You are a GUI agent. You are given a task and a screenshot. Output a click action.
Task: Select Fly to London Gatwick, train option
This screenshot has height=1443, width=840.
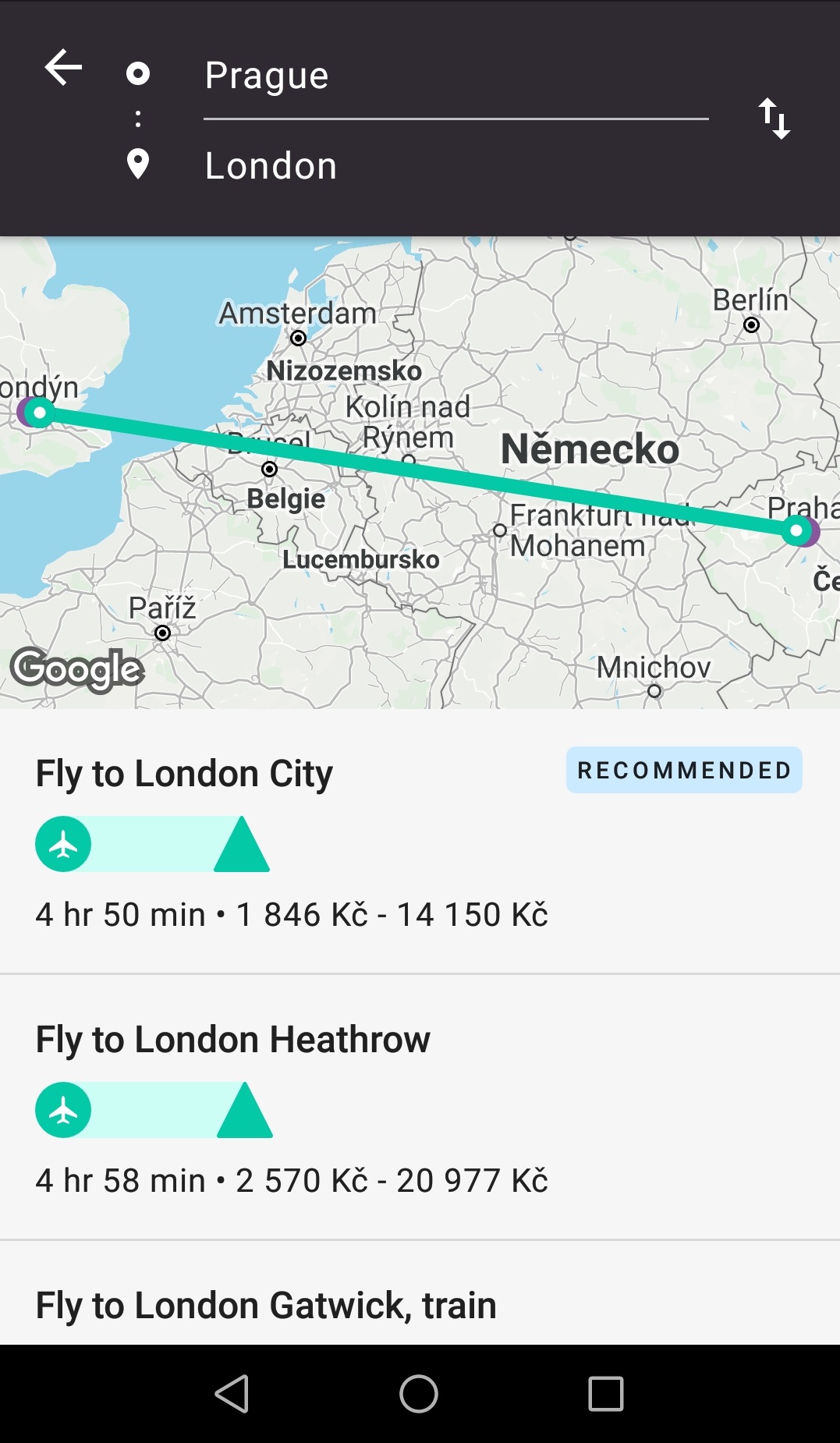pyautogui.click(x=420, y=1304)
